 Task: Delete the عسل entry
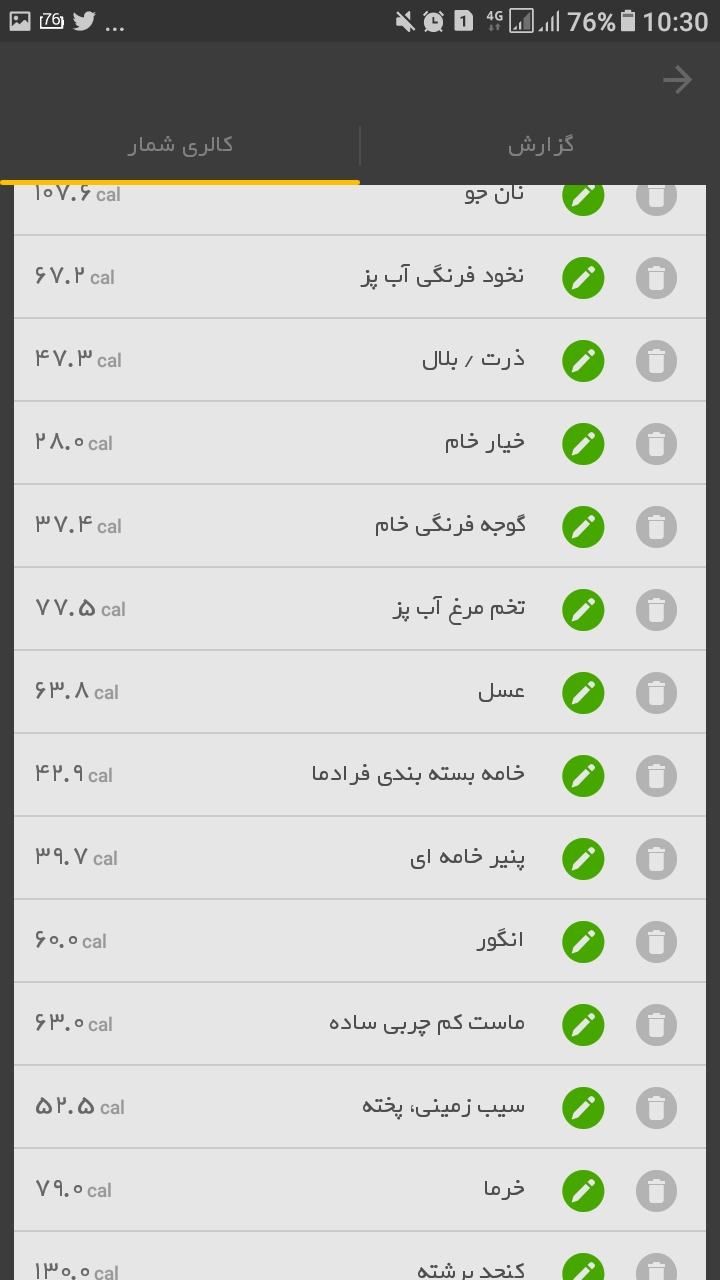click(x=656, y=693)
